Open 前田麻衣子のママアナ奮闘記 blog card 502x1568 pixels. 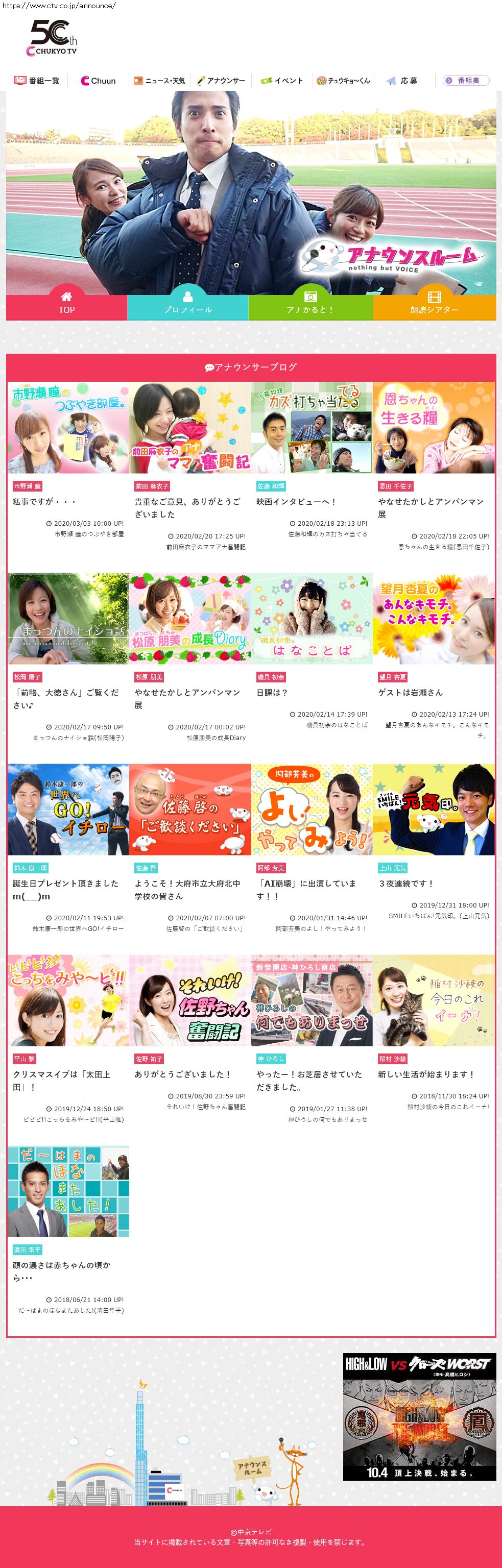pos(190,428)
